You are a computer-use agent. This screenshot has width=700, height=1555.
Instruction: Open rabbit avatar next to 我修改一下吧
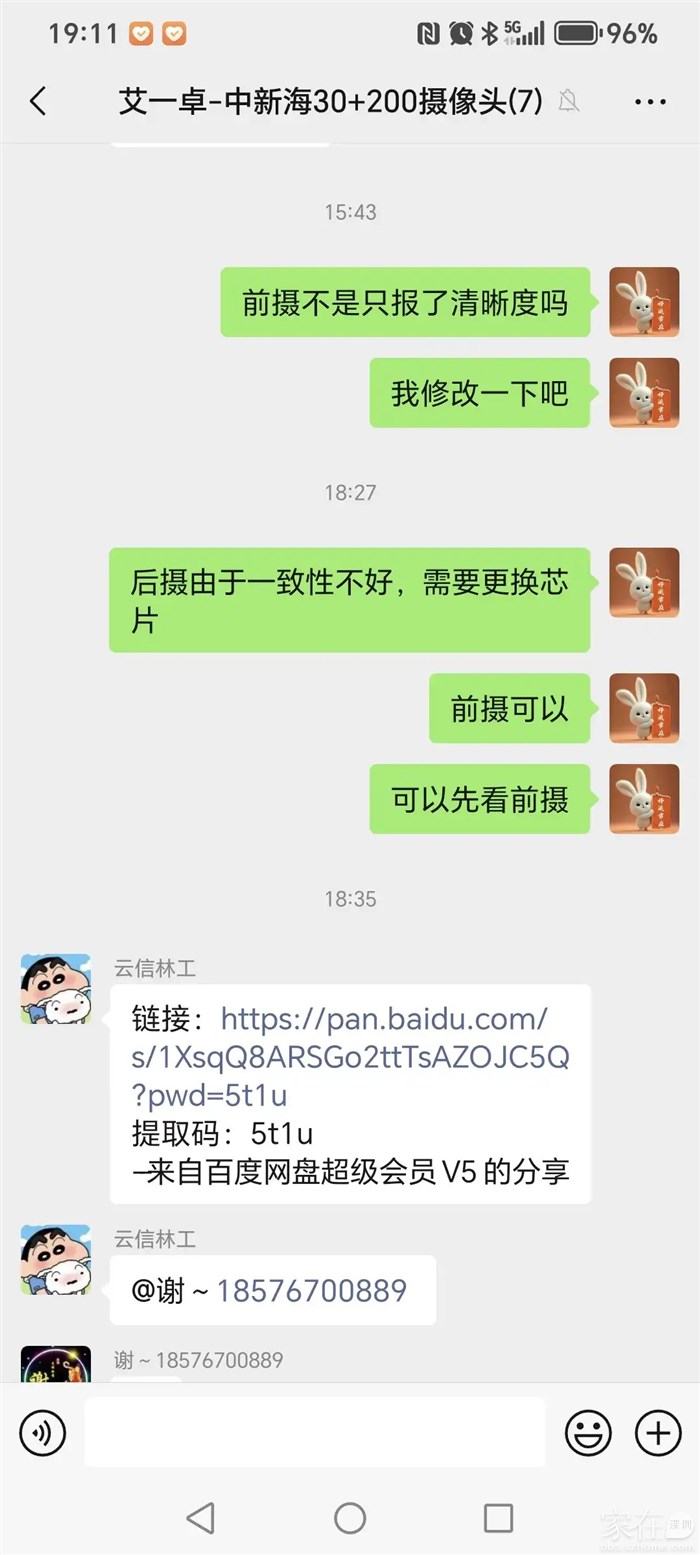pyautogui.click(x=644, y=393)
